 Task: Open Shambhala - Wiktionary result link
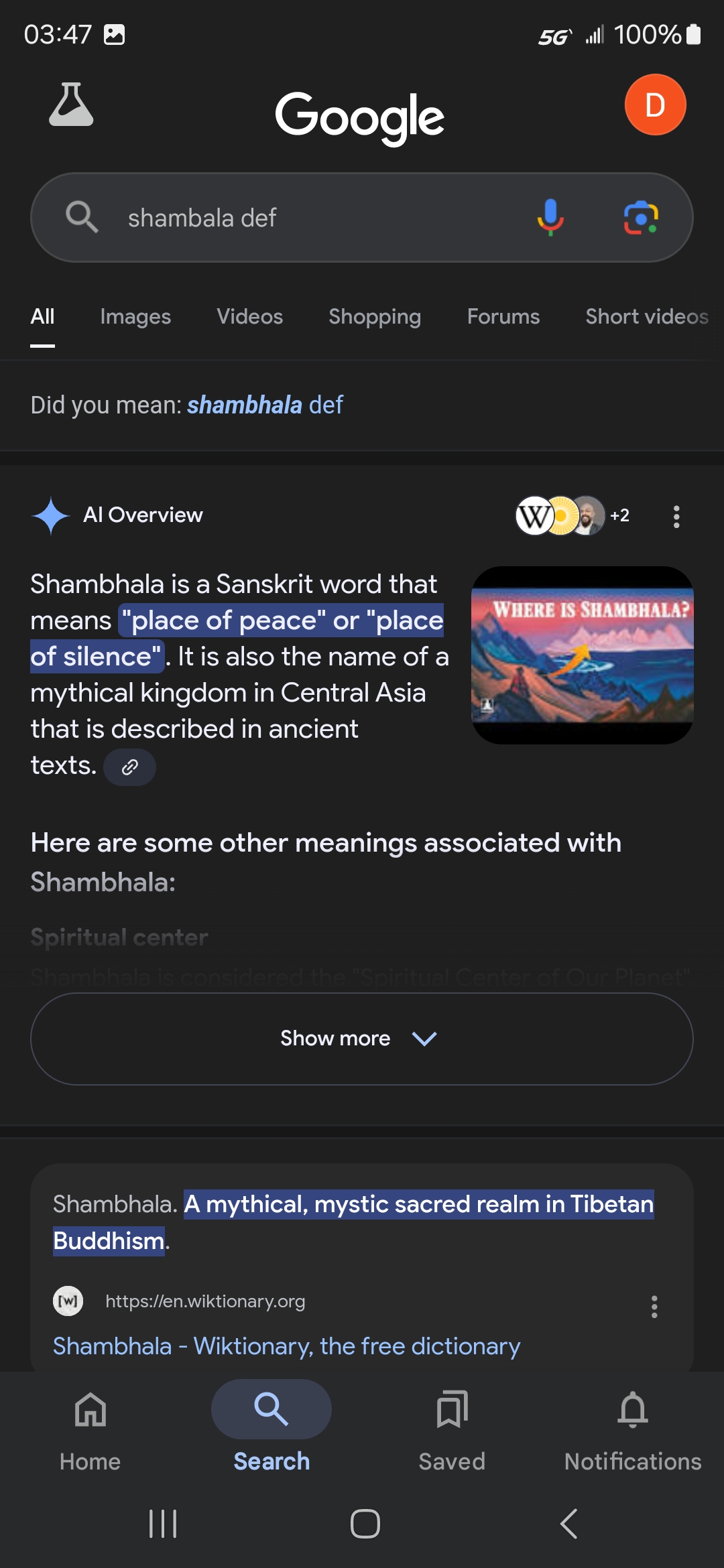tap(286, 1346)
